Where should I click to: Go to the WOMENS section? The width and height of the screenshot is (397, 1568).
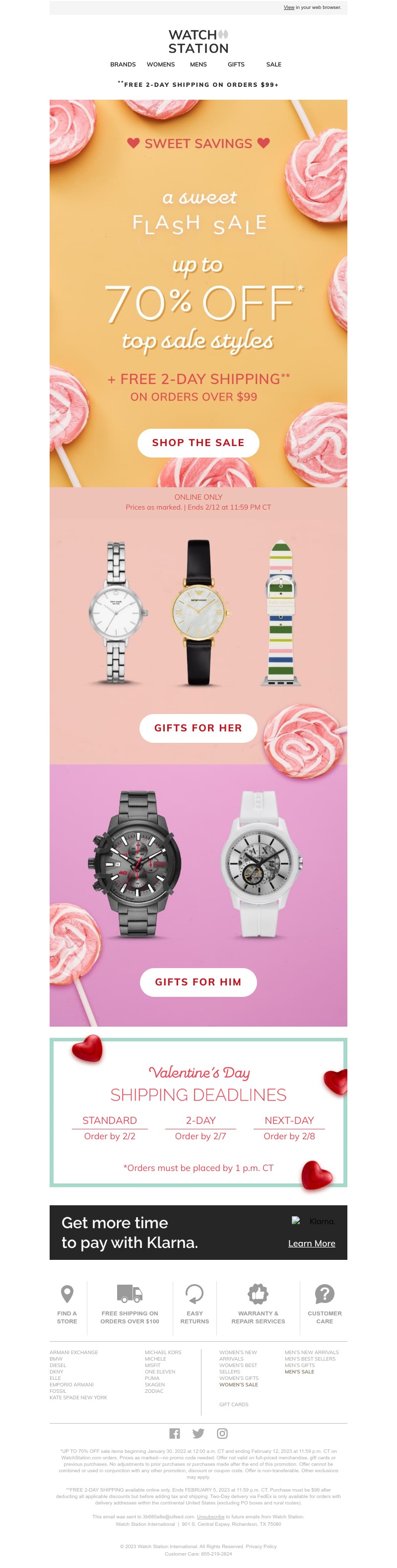tap(161, 65)
